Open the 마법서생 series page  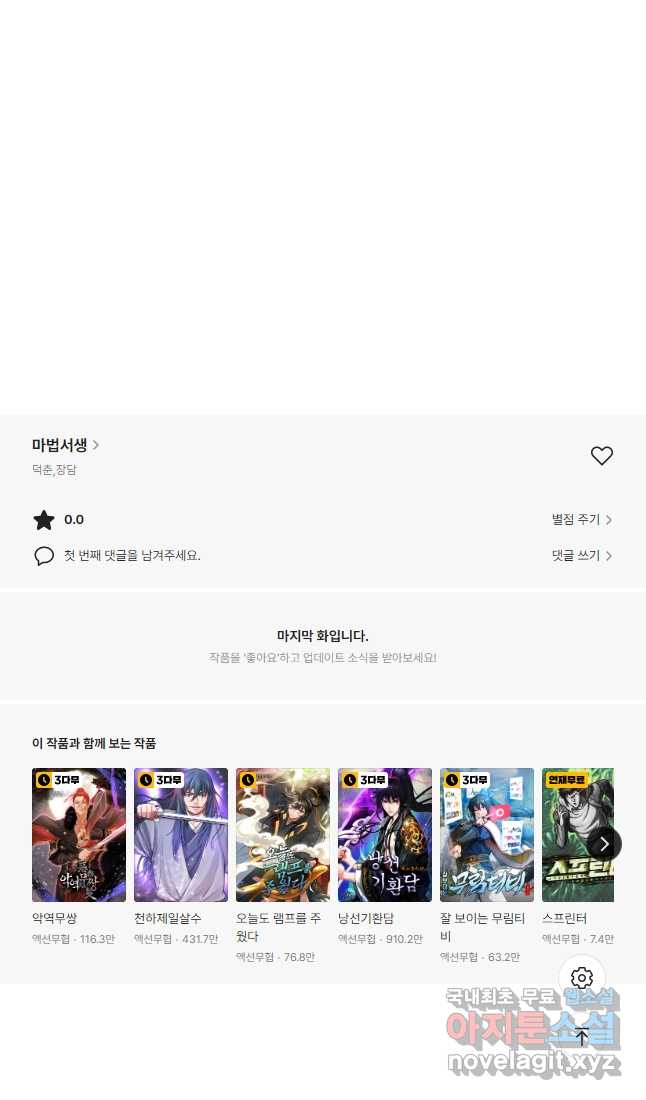[65, 445]
